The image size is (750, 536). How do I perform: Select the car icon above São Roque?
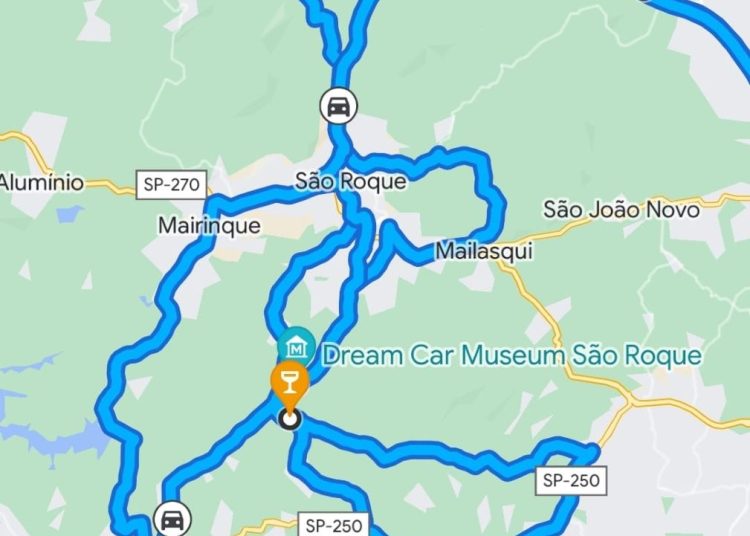339,105
